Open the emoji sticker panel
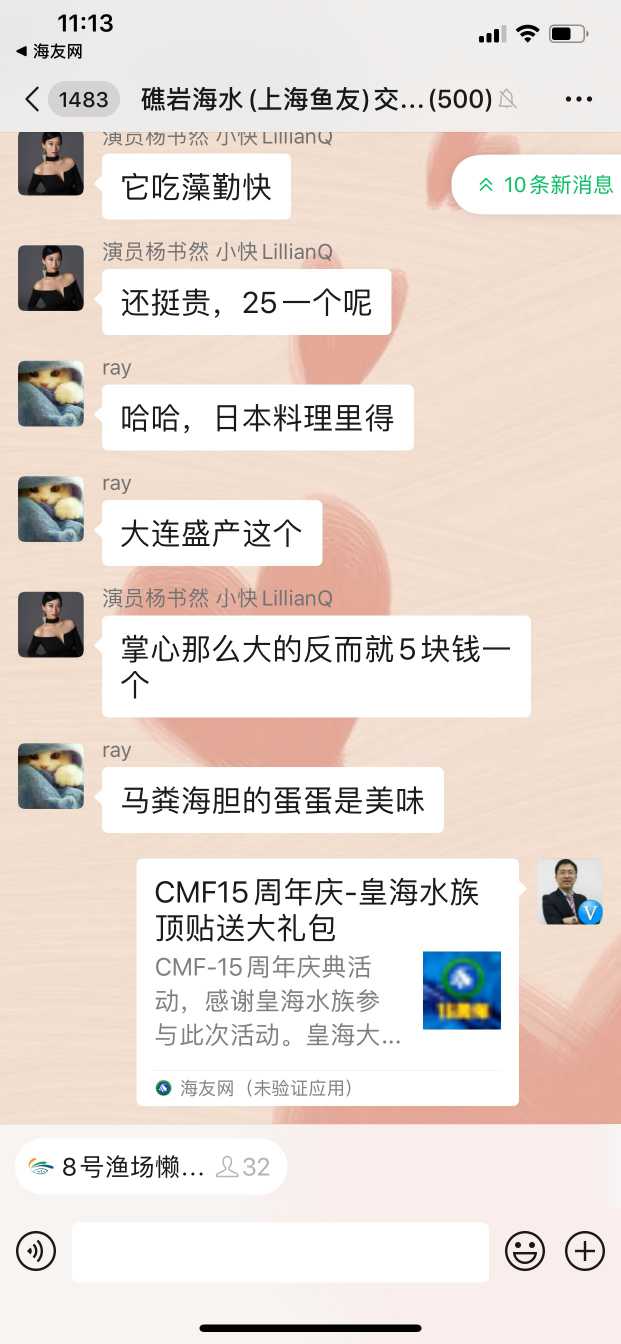 [x=524, y=1251]
